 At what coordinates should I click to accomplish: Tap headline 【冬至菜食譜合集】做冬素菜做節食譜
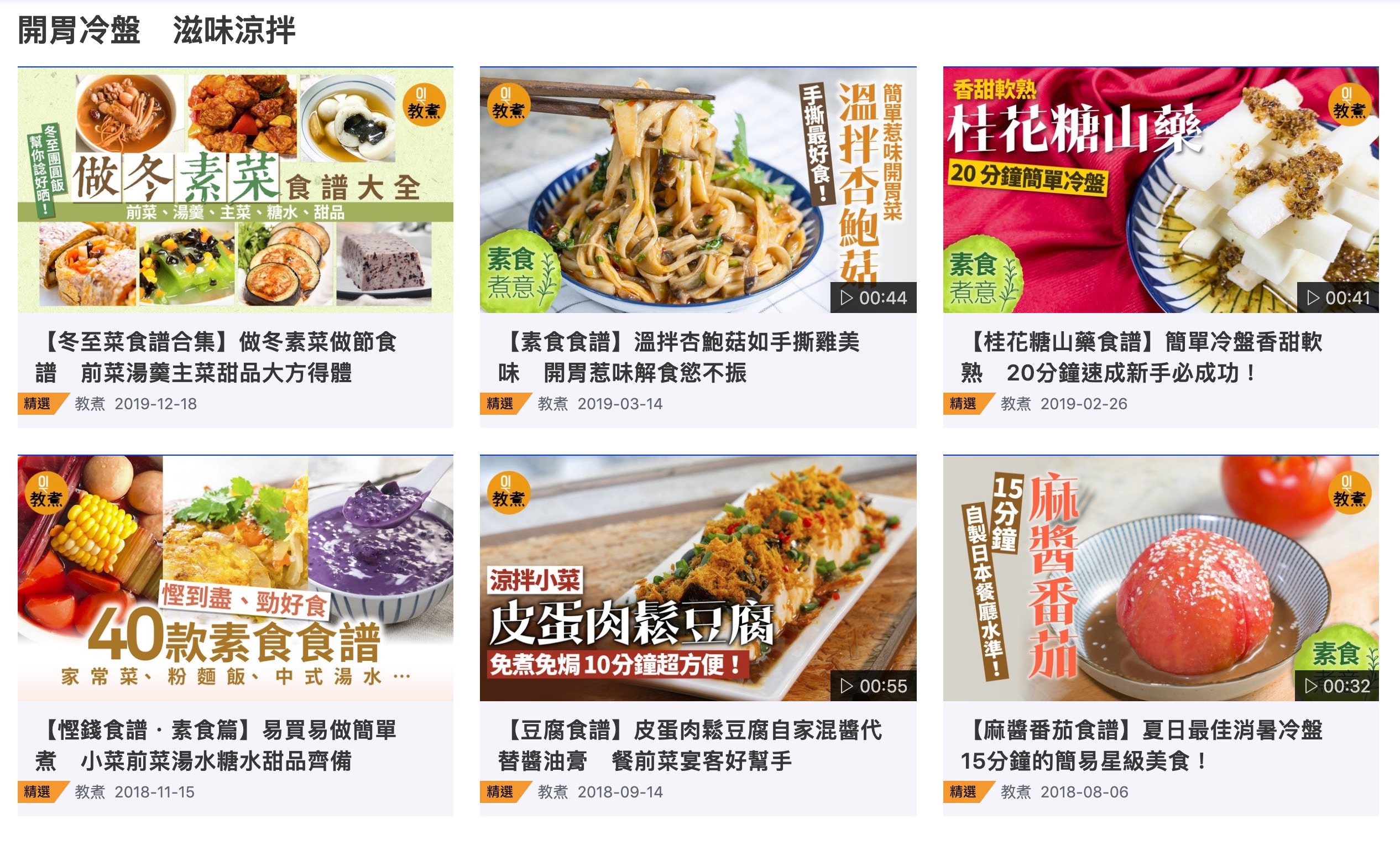tap(216, 357)
